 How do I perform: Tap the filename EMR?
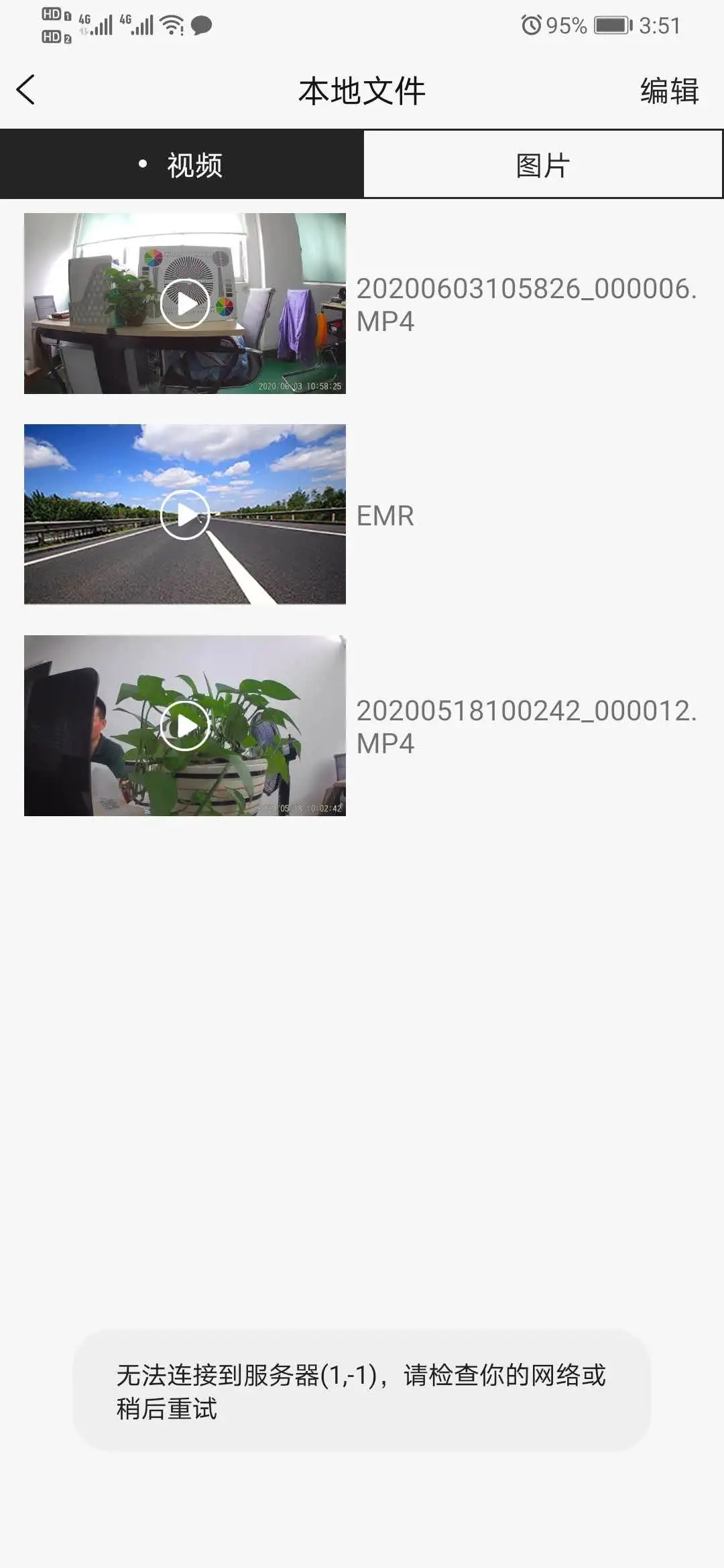[x=385, y=516]
